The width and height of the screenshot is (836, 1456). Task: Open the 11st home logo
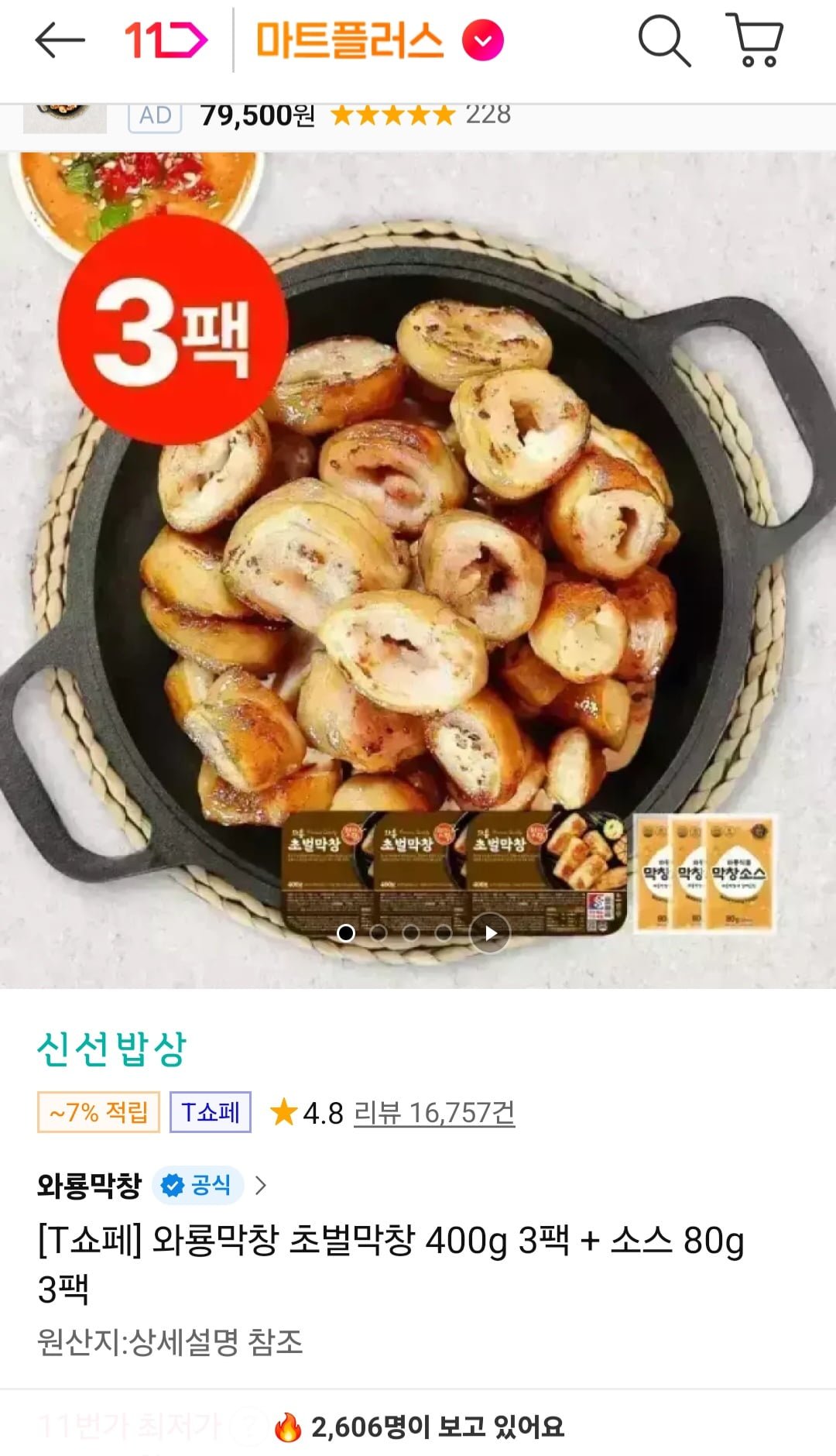pyautogui.click(x=166, y=40)
